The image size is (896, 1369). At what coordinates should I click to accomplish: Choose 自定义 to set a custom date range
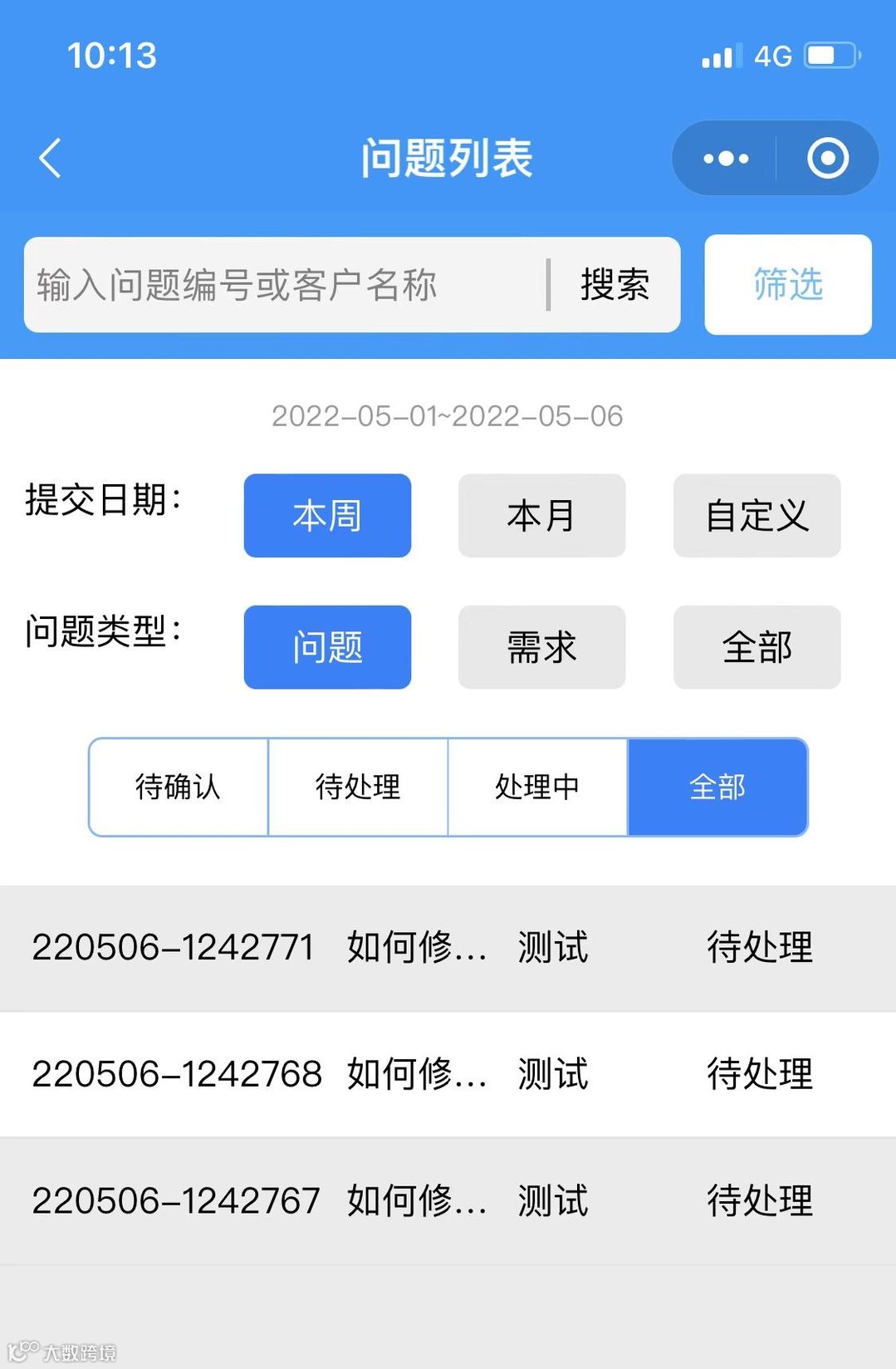tap(756, 516)
